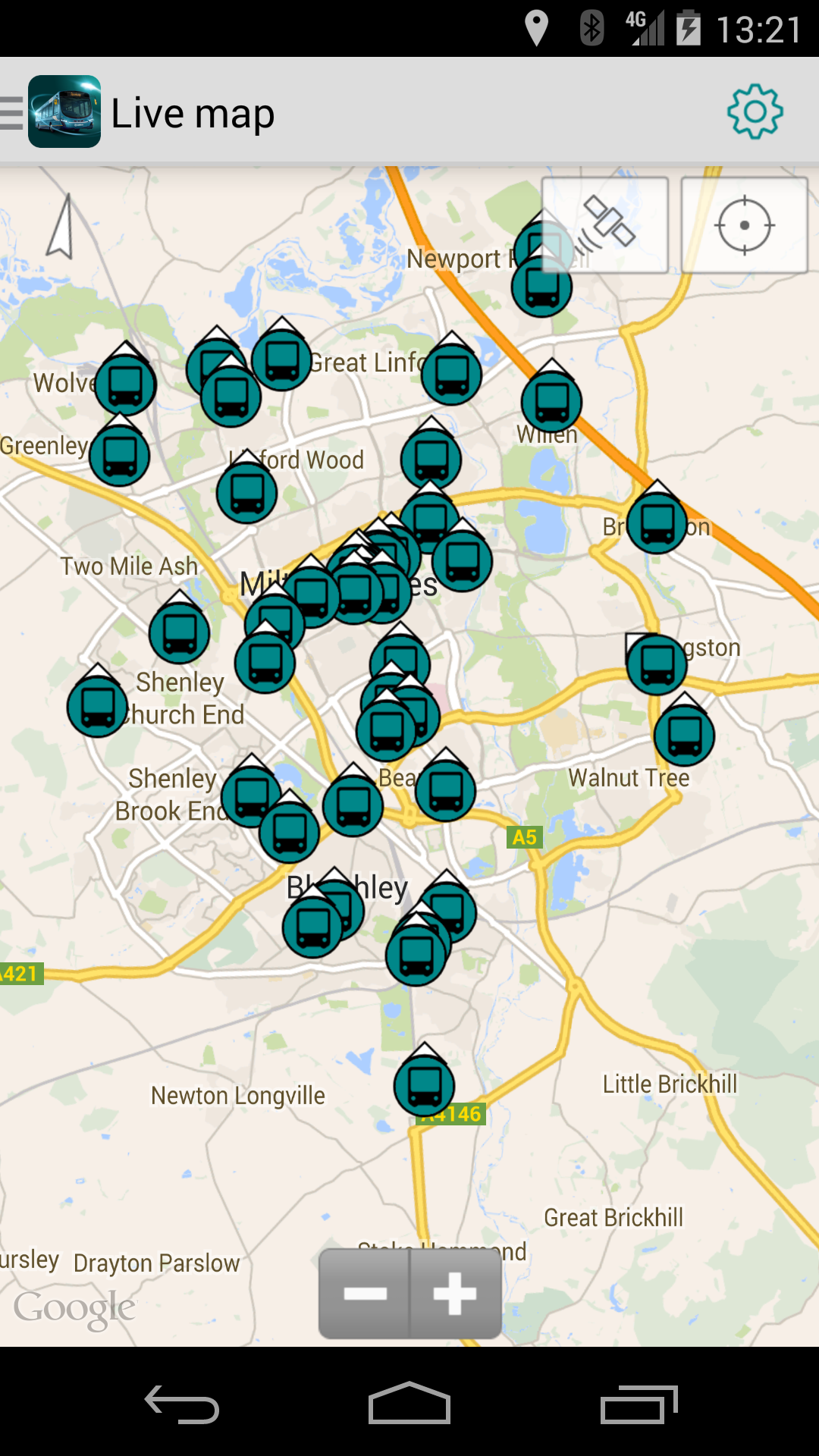
Task: Select the bus marker near Newton Longville
Action: [x=424, y=1086]
